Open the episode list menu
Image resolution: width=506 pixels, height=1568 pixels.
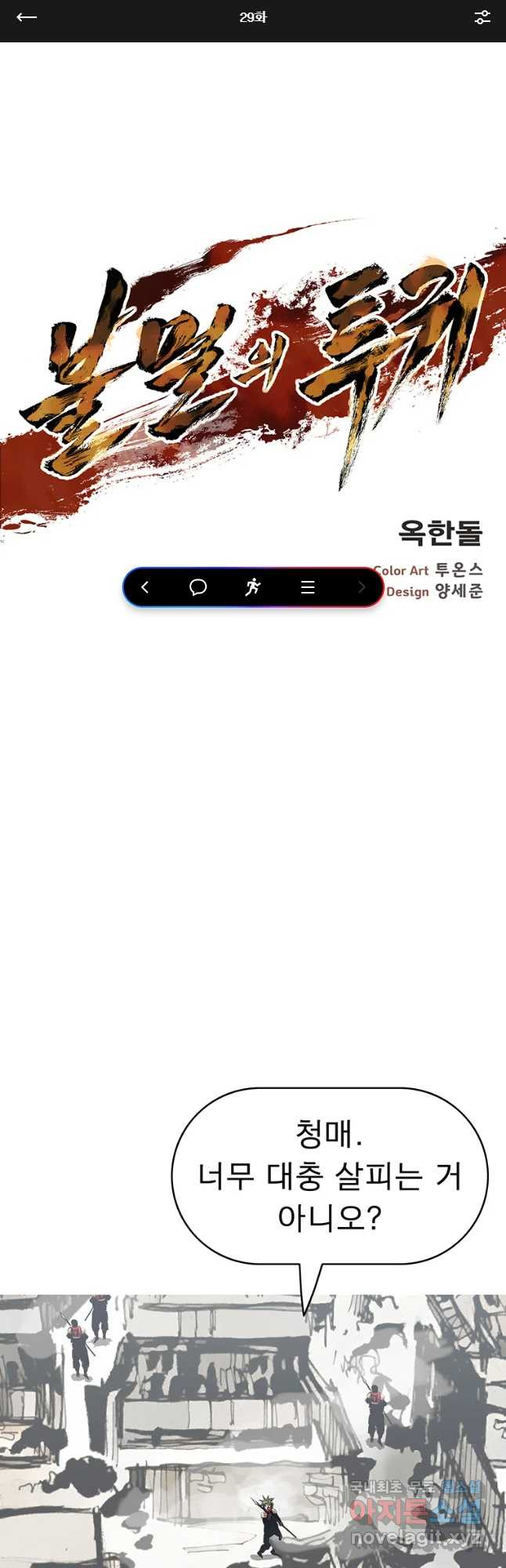(308, 587)
